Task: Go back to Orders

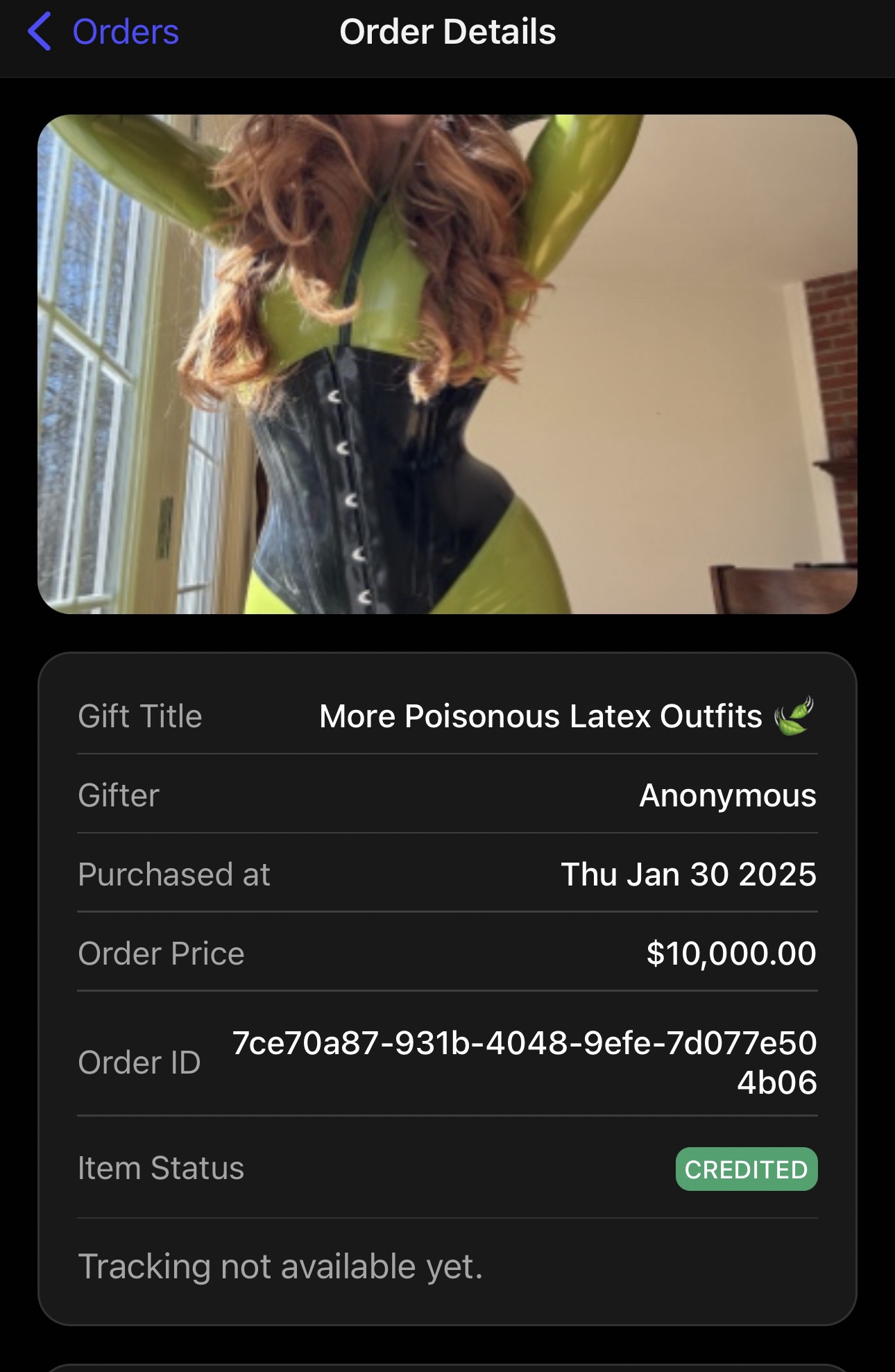Action: (104, 32)
